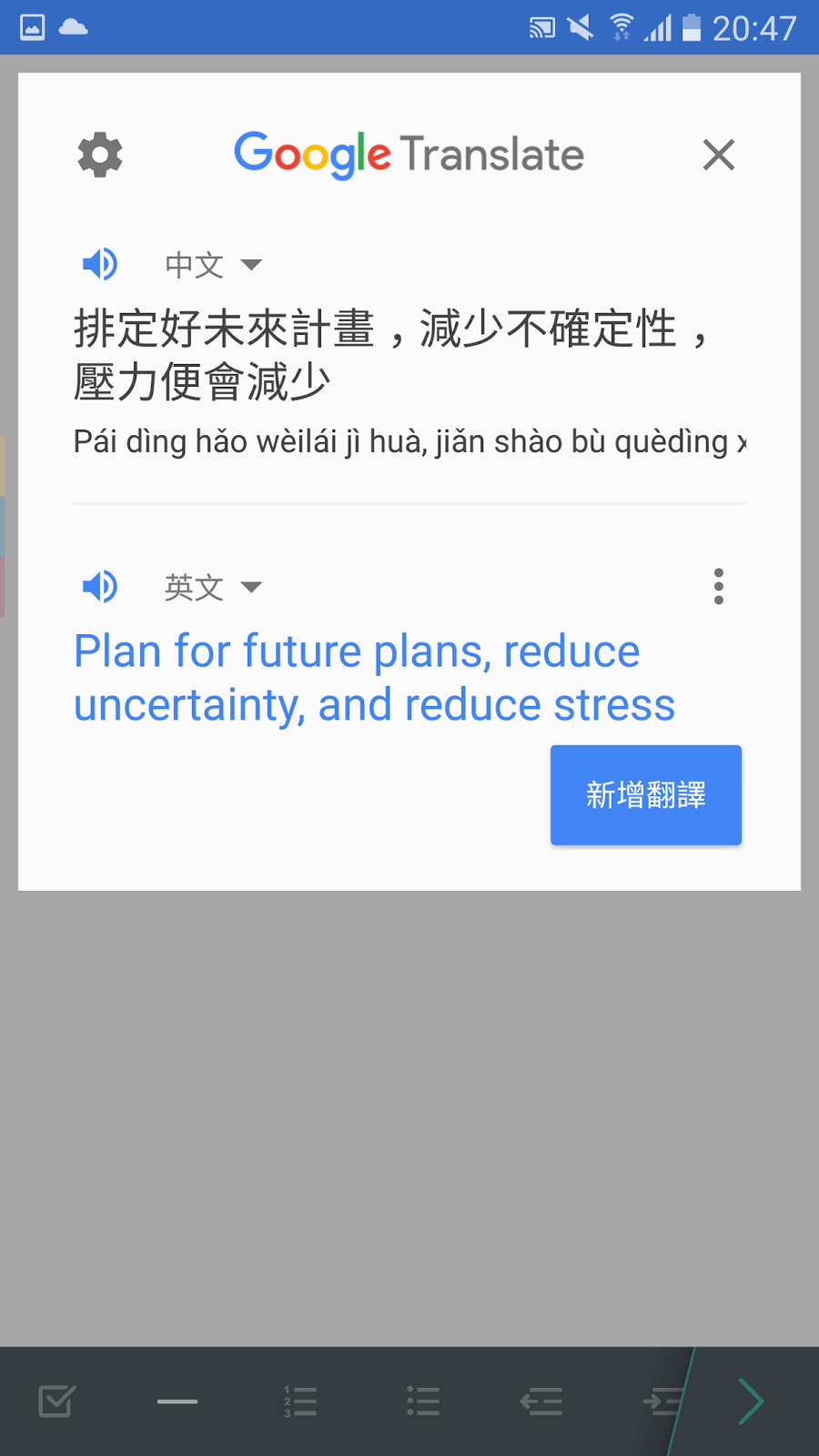
Task: Open the translation overflow menu
Action: coord(719,587)
